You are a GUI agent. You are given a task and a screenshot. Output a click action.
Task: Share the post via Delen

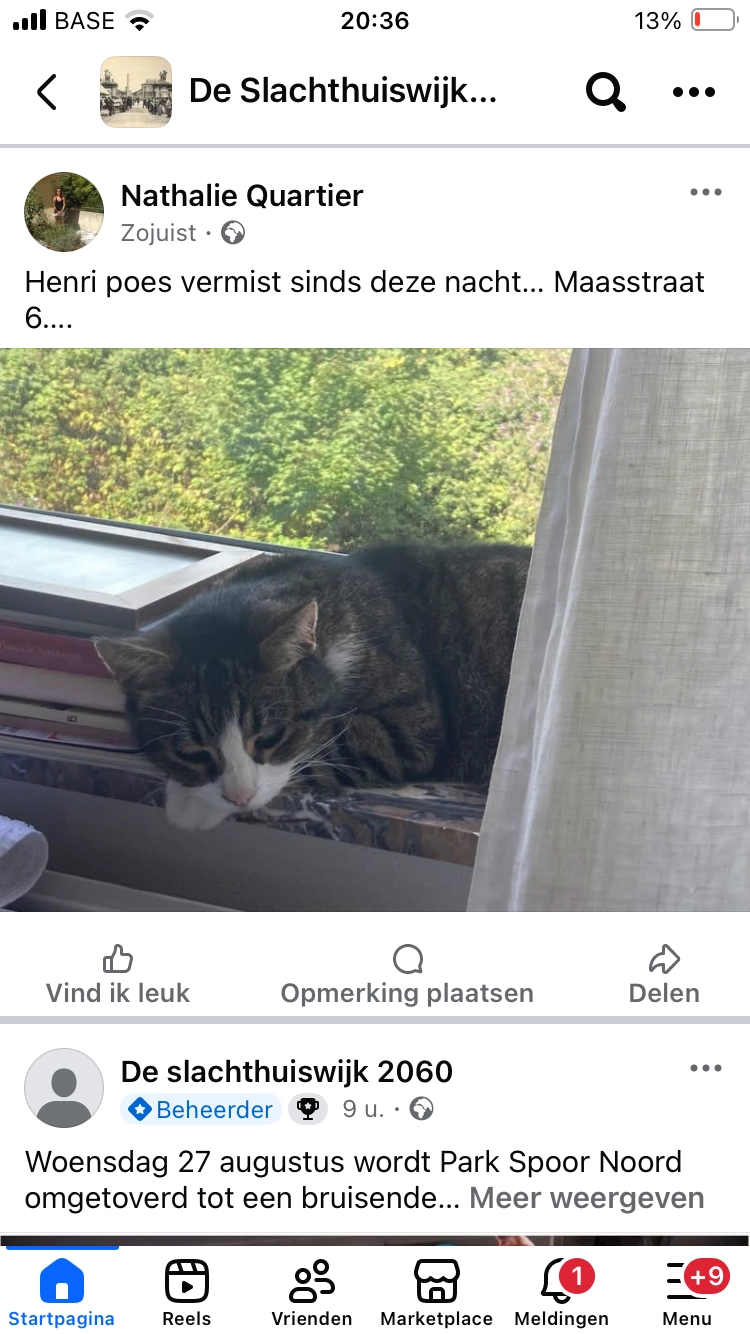click(664, 976)
